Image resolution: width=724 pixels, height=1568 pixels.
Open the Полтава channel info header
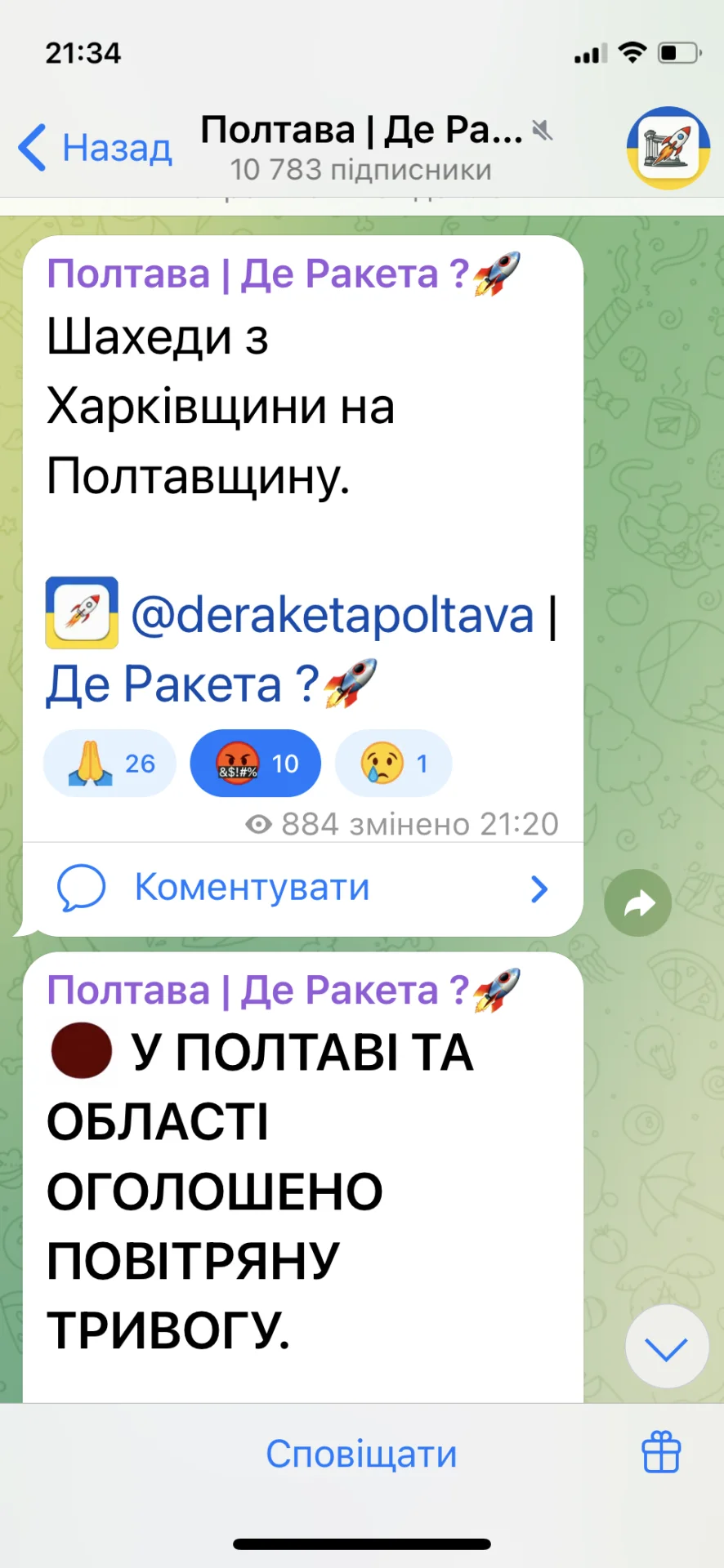364,148
